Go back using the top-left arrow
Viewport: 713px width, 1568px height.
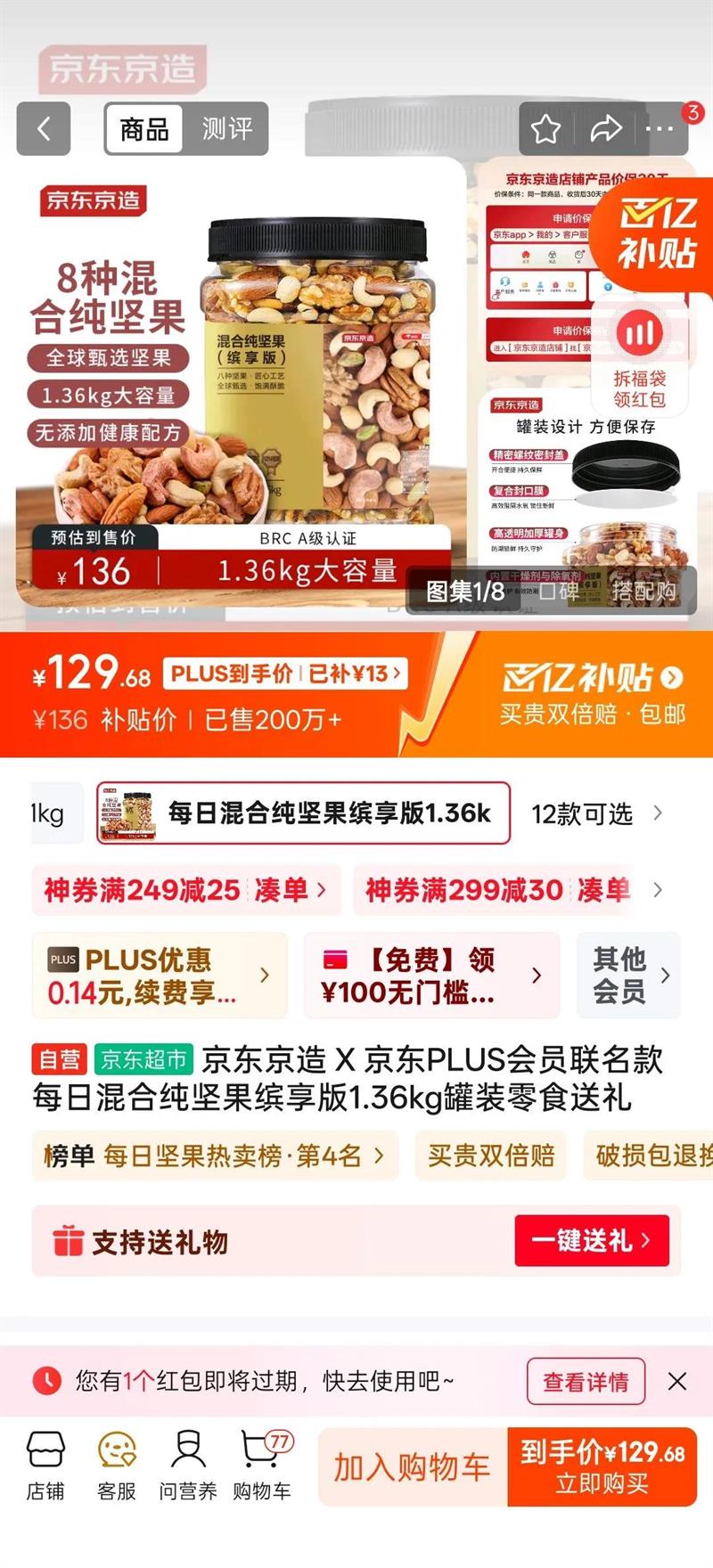point(44,129)
